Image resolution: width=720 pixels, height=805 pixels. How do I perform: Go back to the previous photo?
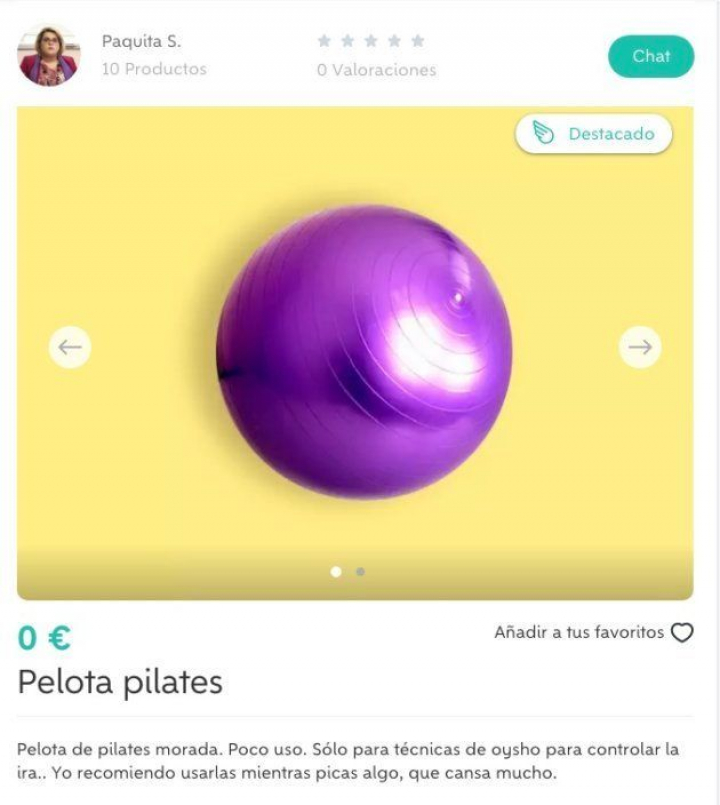tap(70, 347)
